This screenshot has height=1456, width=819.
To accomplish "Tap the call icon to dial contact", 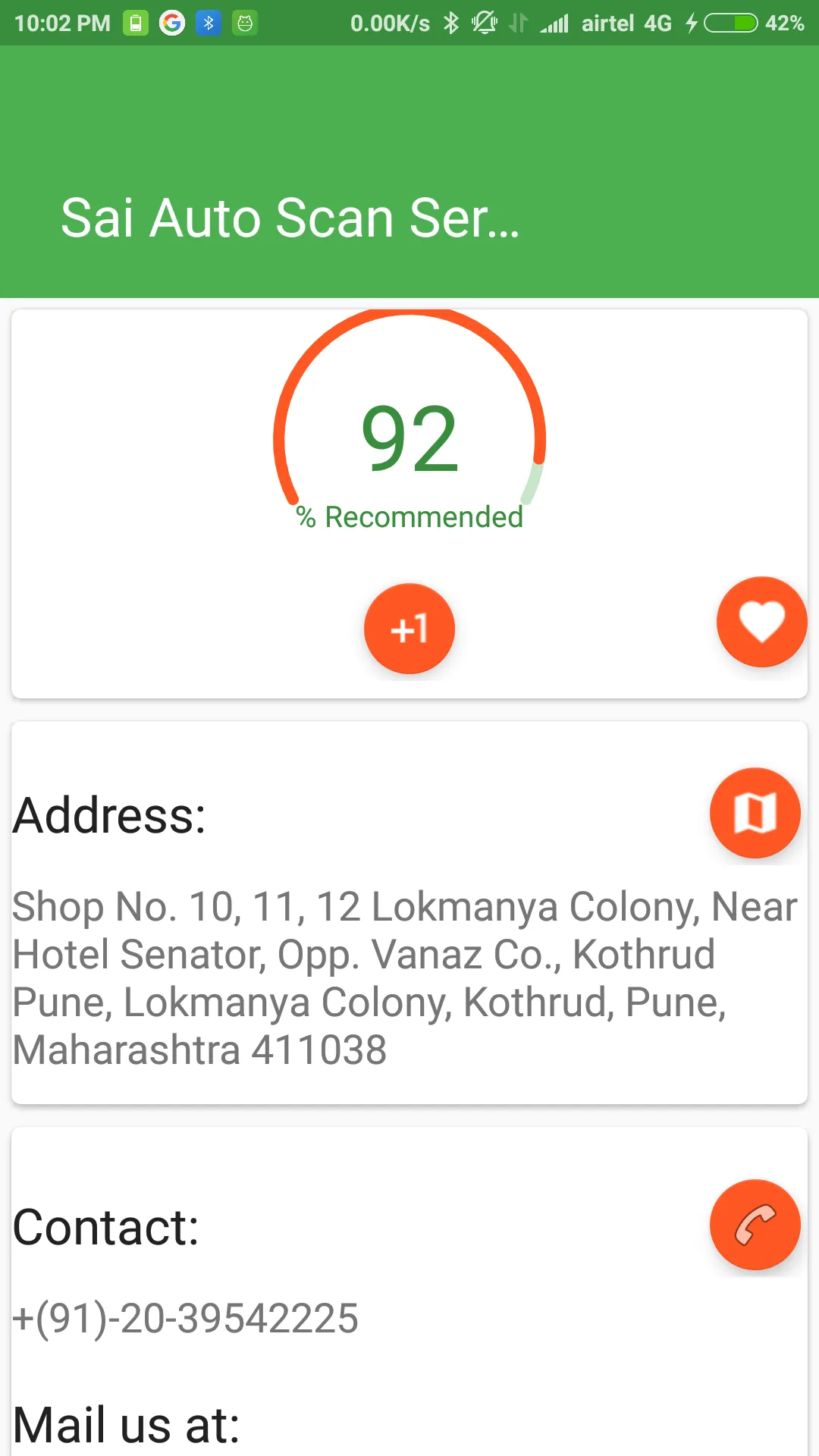I will (755, 1225).
